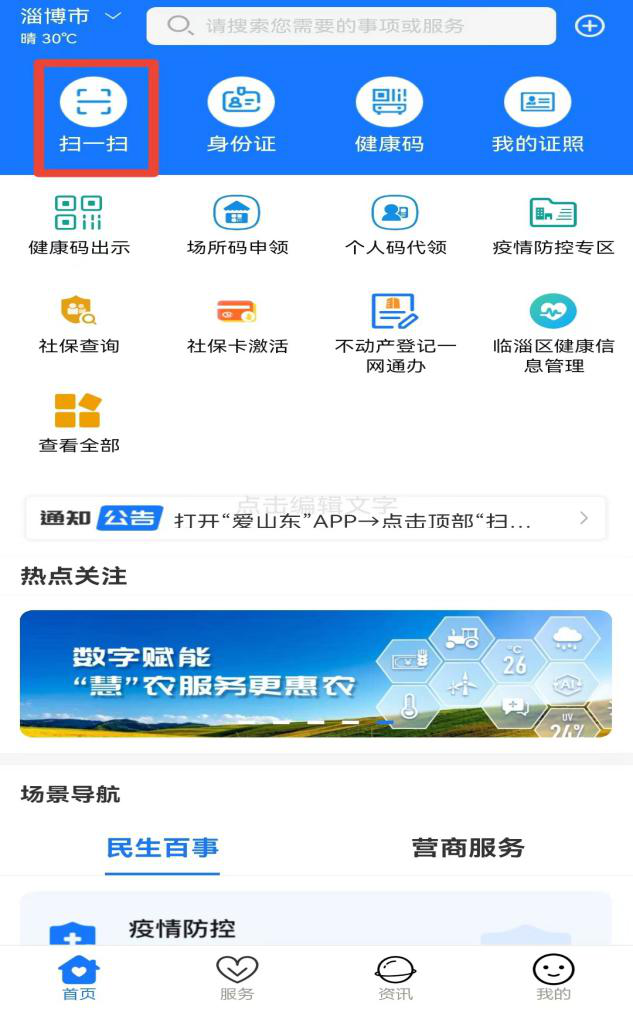
Task: Switch to 营商服务 tab
Action: pos(468,848)
